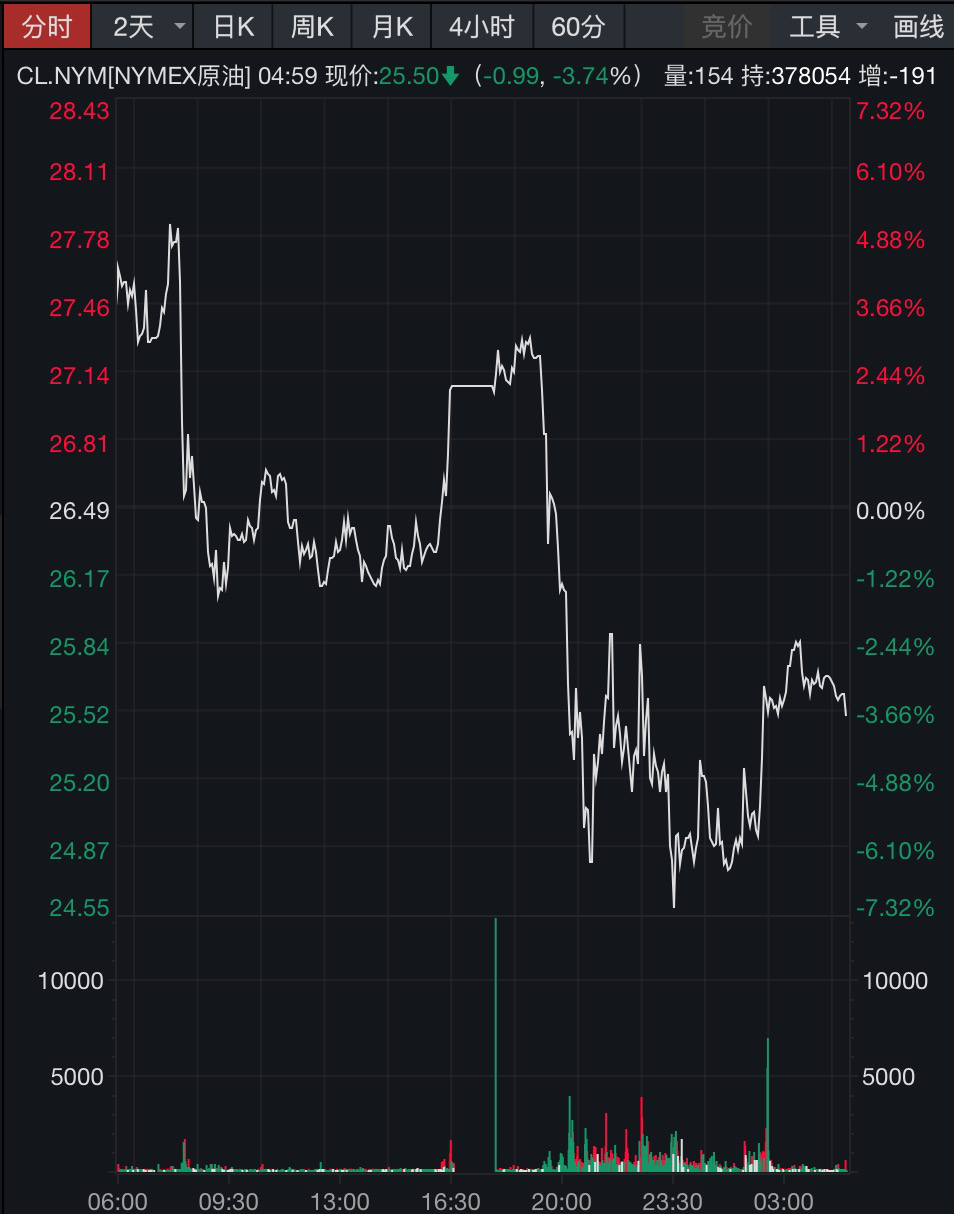
Task: Switch to the 4小时 chart
Action: (481, 27)
